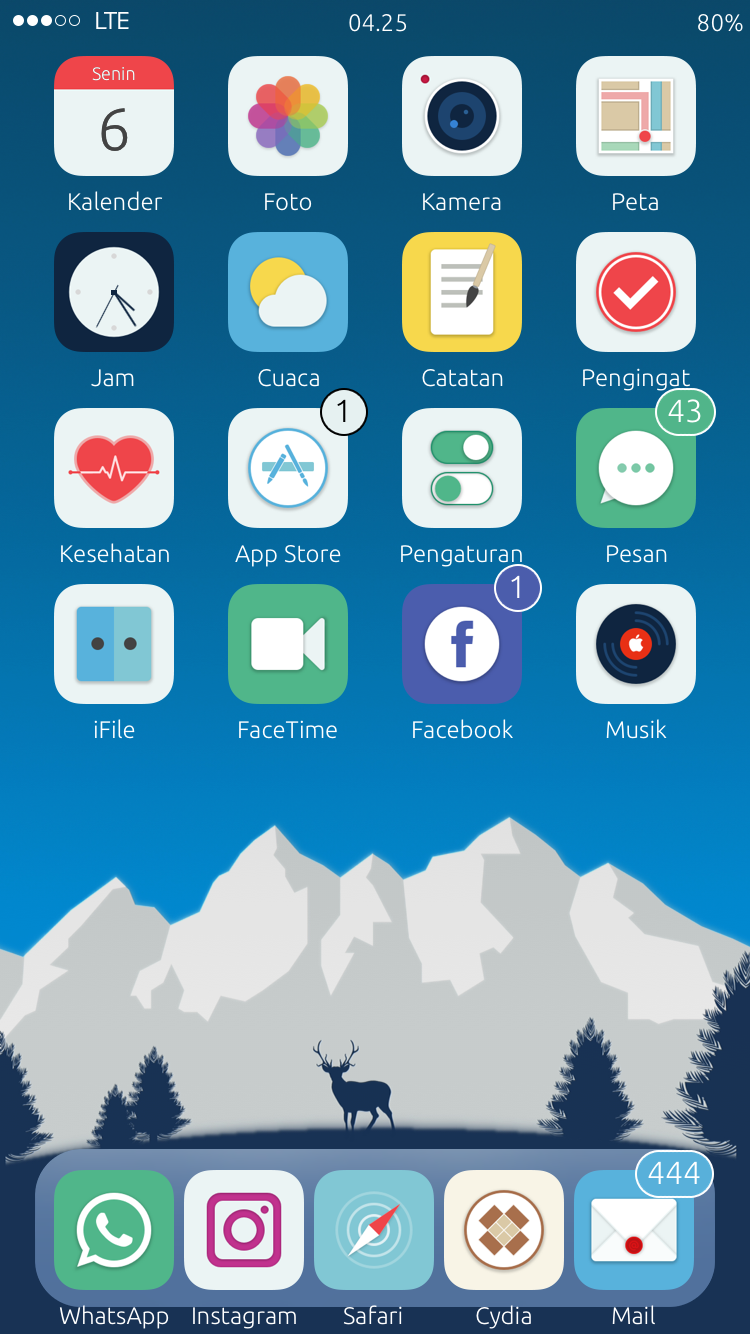Open the Peta maps app
The height and width of the screenshot is (1334, 750).
[x=636, y=116]
